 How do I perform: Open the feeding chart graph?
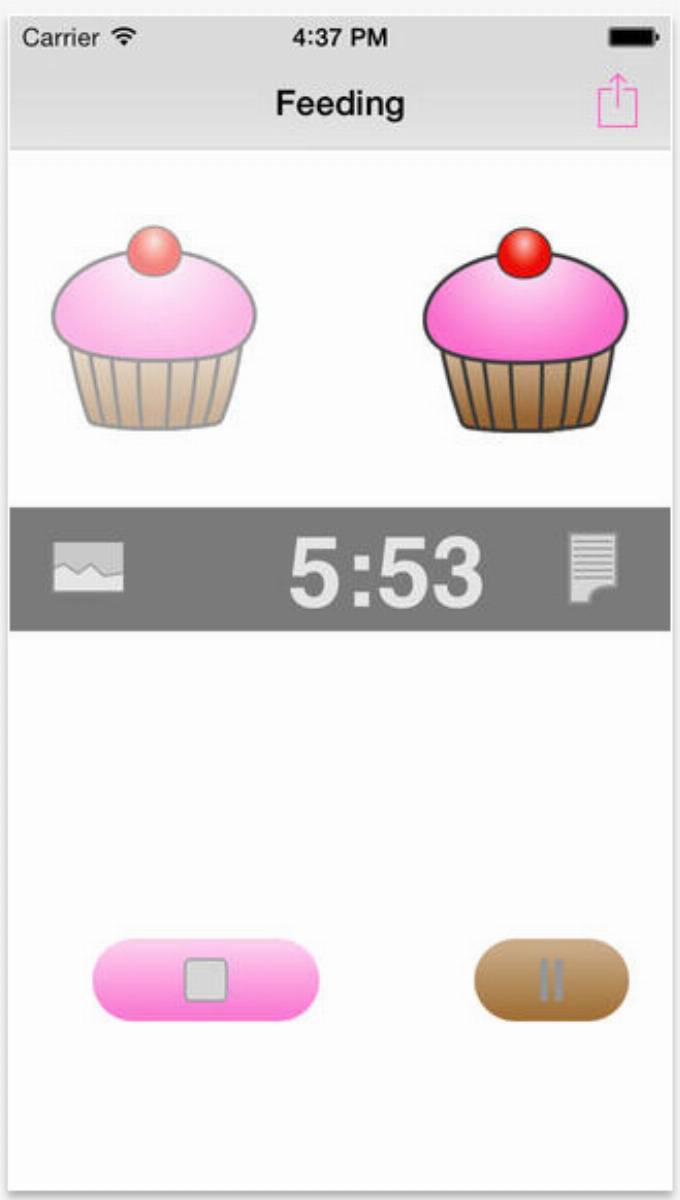pyautogui.click(x=88, y=567)
